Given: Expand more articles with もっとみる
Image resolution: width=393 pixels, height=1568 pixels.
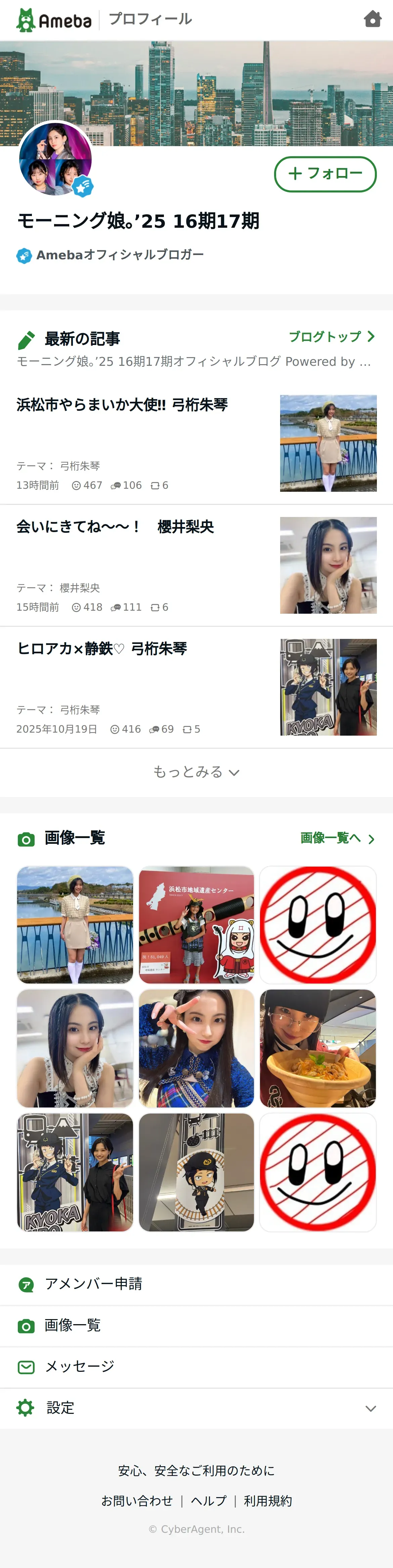Looking at the screenshot, I should point(196,773).
